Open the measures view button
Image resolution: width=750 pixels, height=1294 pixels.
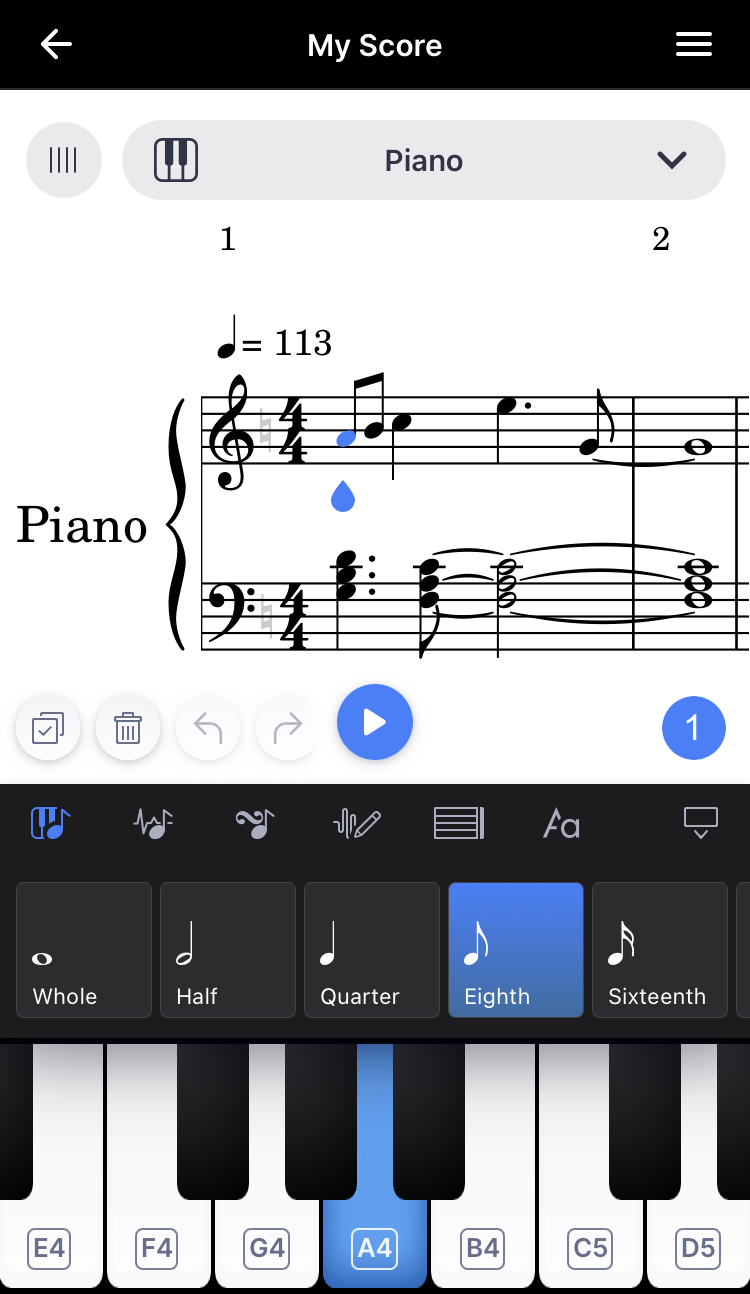pyautogui.click(x=63, y=160)
